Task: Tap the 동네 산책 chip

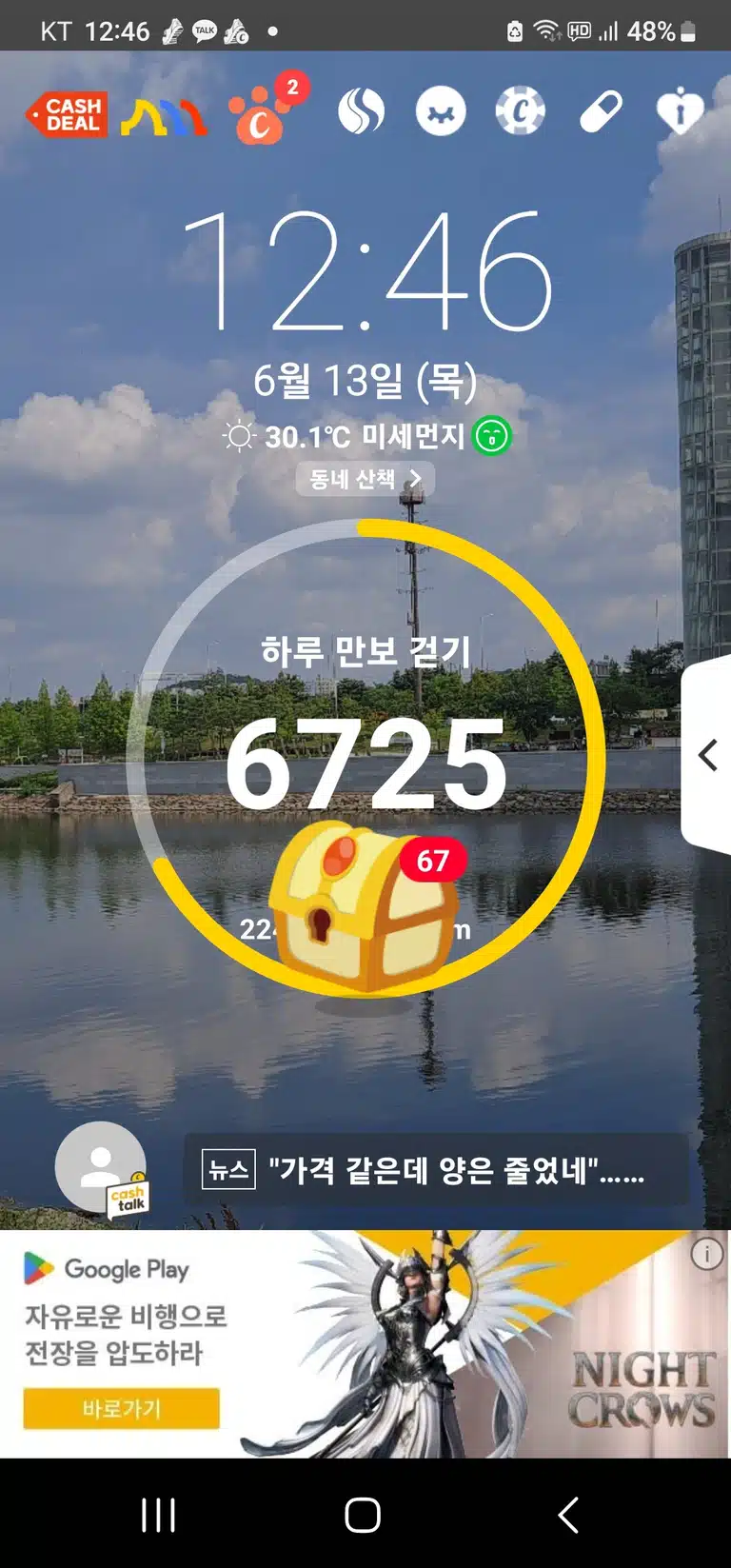Action: [365, 479]
